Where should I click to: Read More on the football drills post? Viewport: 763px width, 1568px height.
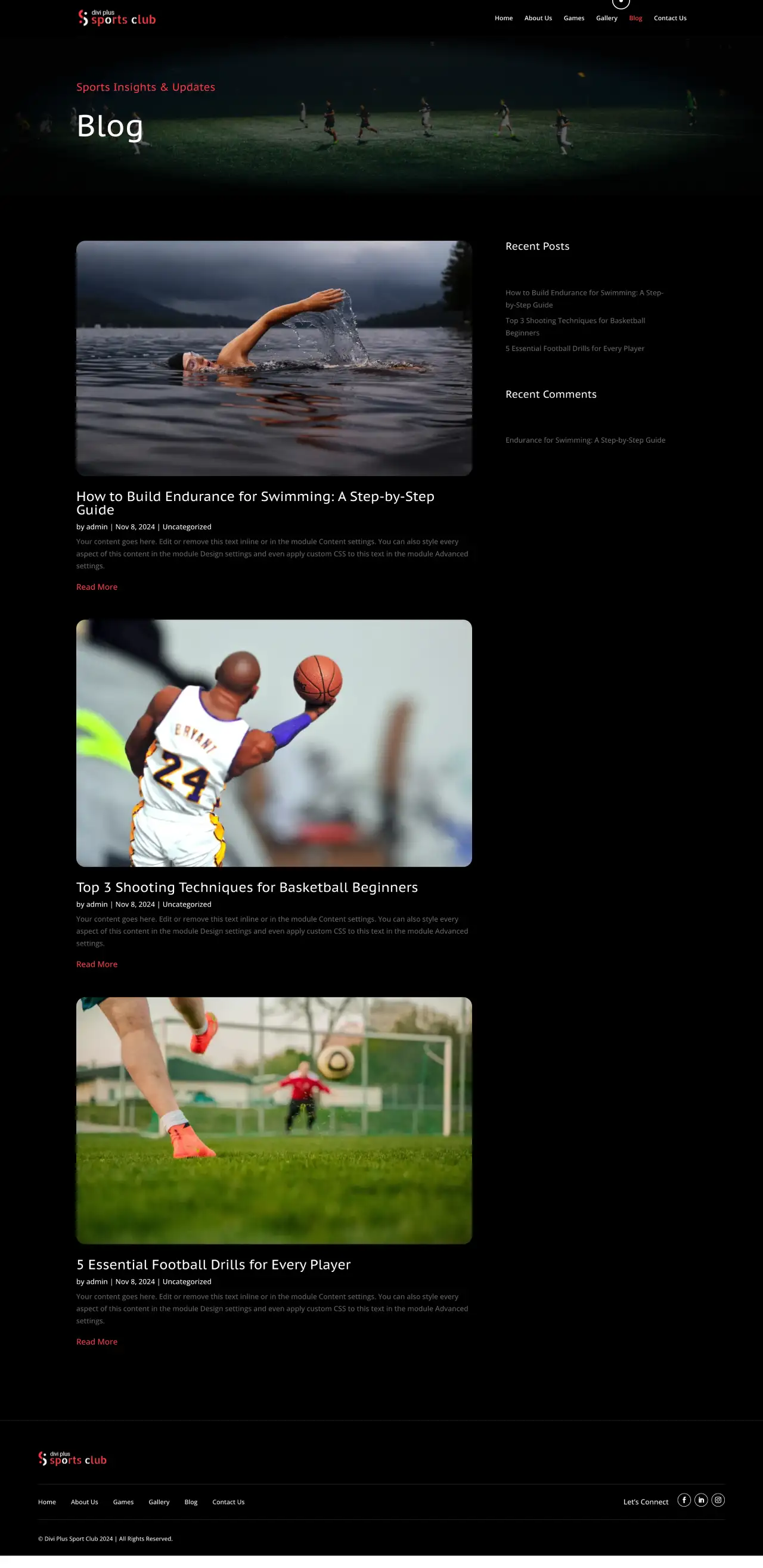click(97, 1342)
